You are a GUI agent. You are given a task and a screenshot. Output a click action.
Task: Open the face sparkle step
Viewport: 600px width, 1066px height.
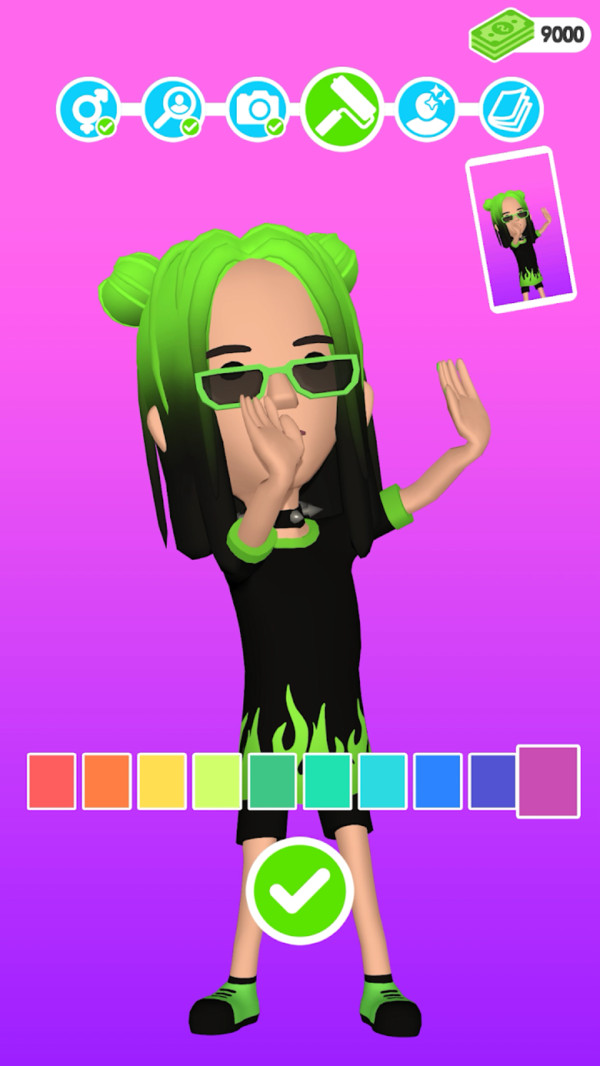427,108
